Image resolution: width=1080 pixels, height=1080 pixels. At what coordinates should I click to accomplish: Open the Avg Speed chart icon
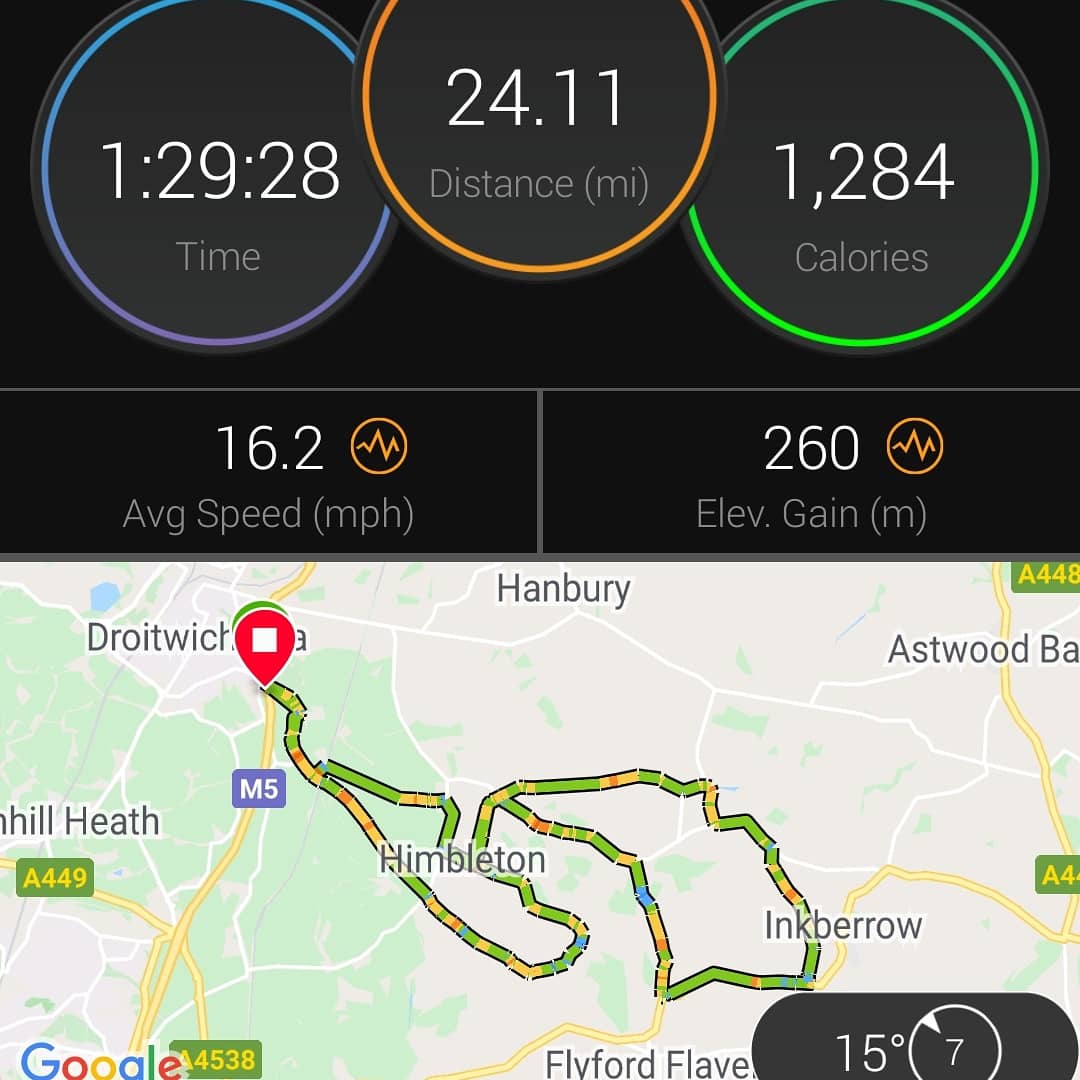(379, 447)
